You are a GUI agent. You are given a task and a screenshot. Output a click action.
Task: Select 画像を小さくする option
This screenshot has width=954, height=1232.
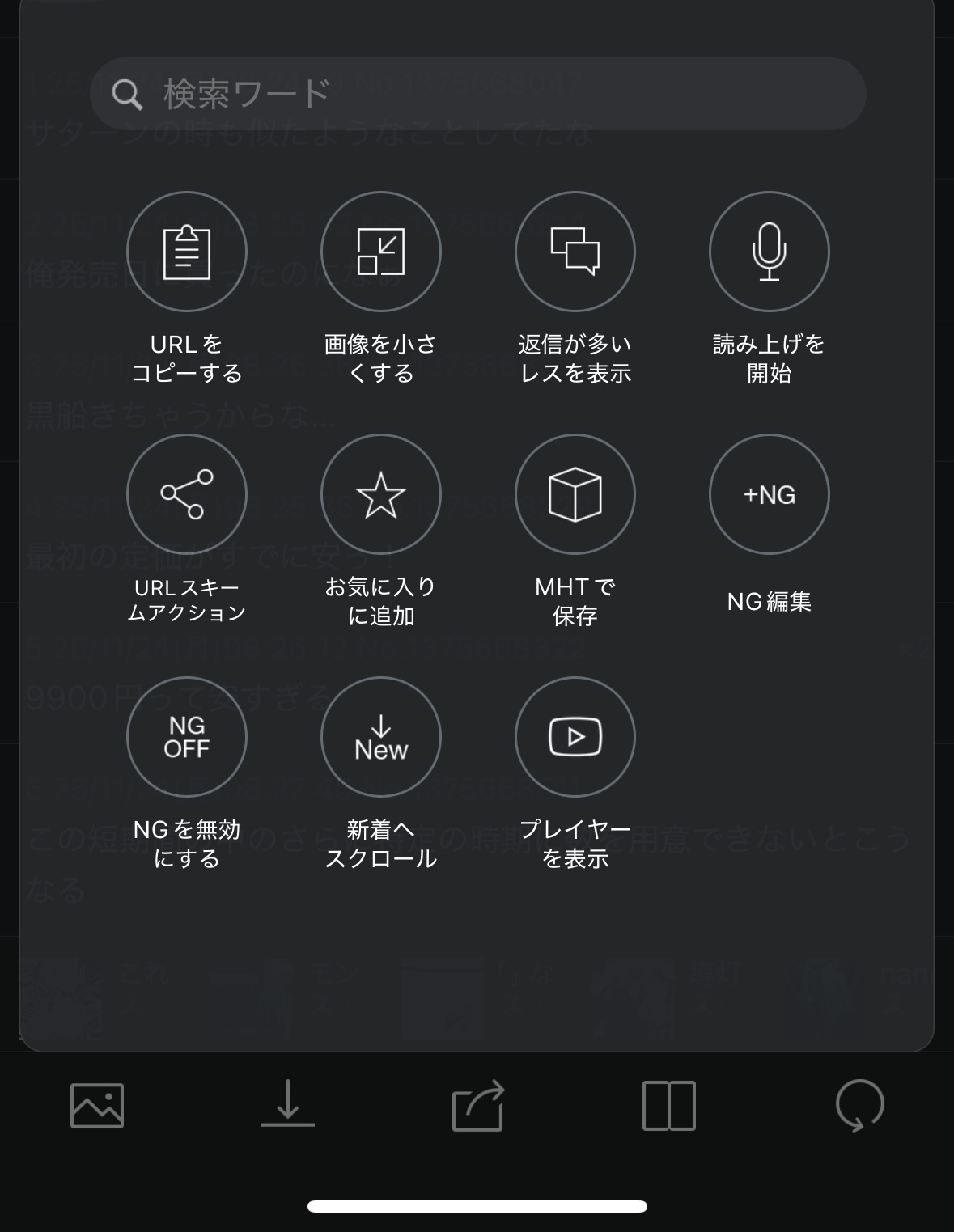(x=381, y=252)
